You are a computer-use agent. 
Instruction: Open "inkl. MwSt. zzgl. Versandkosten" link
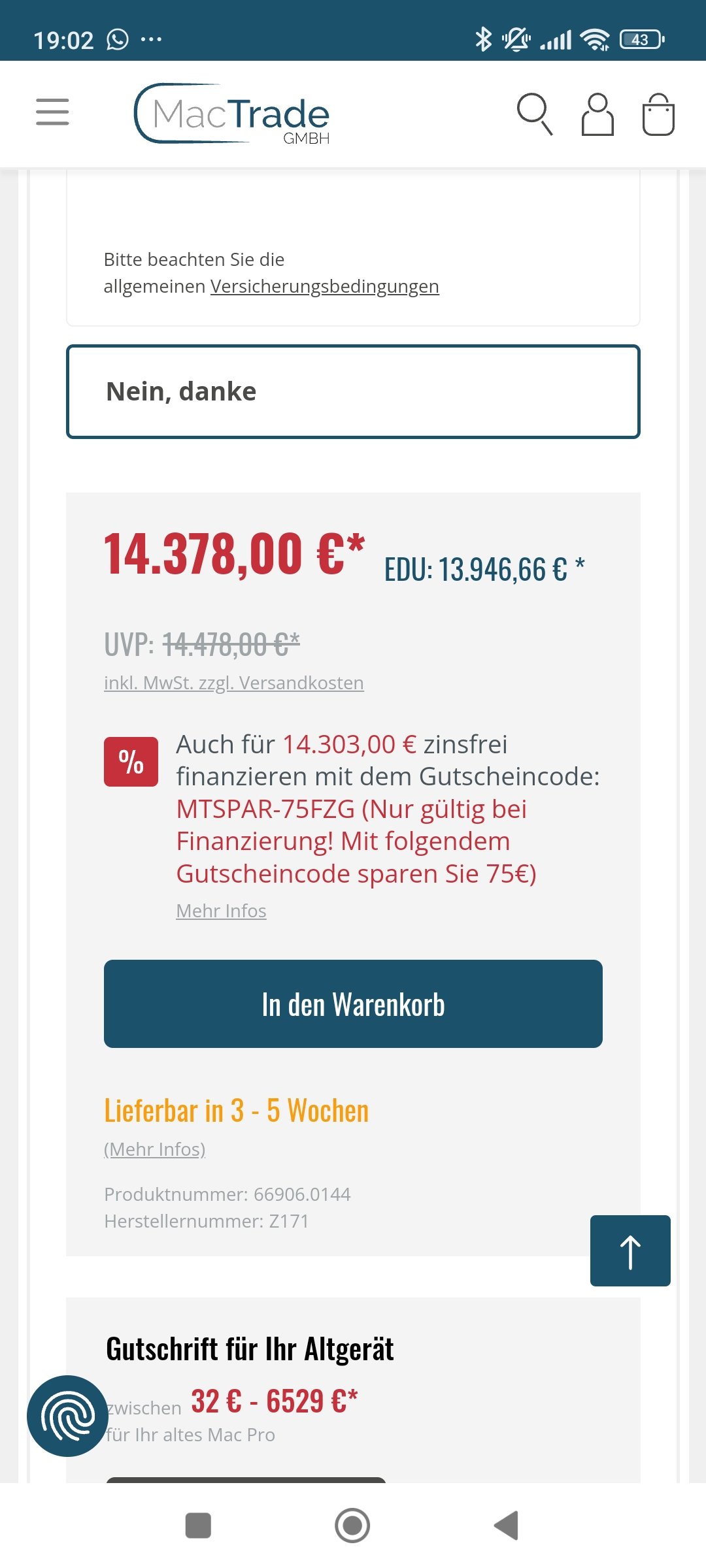[233, 683]
